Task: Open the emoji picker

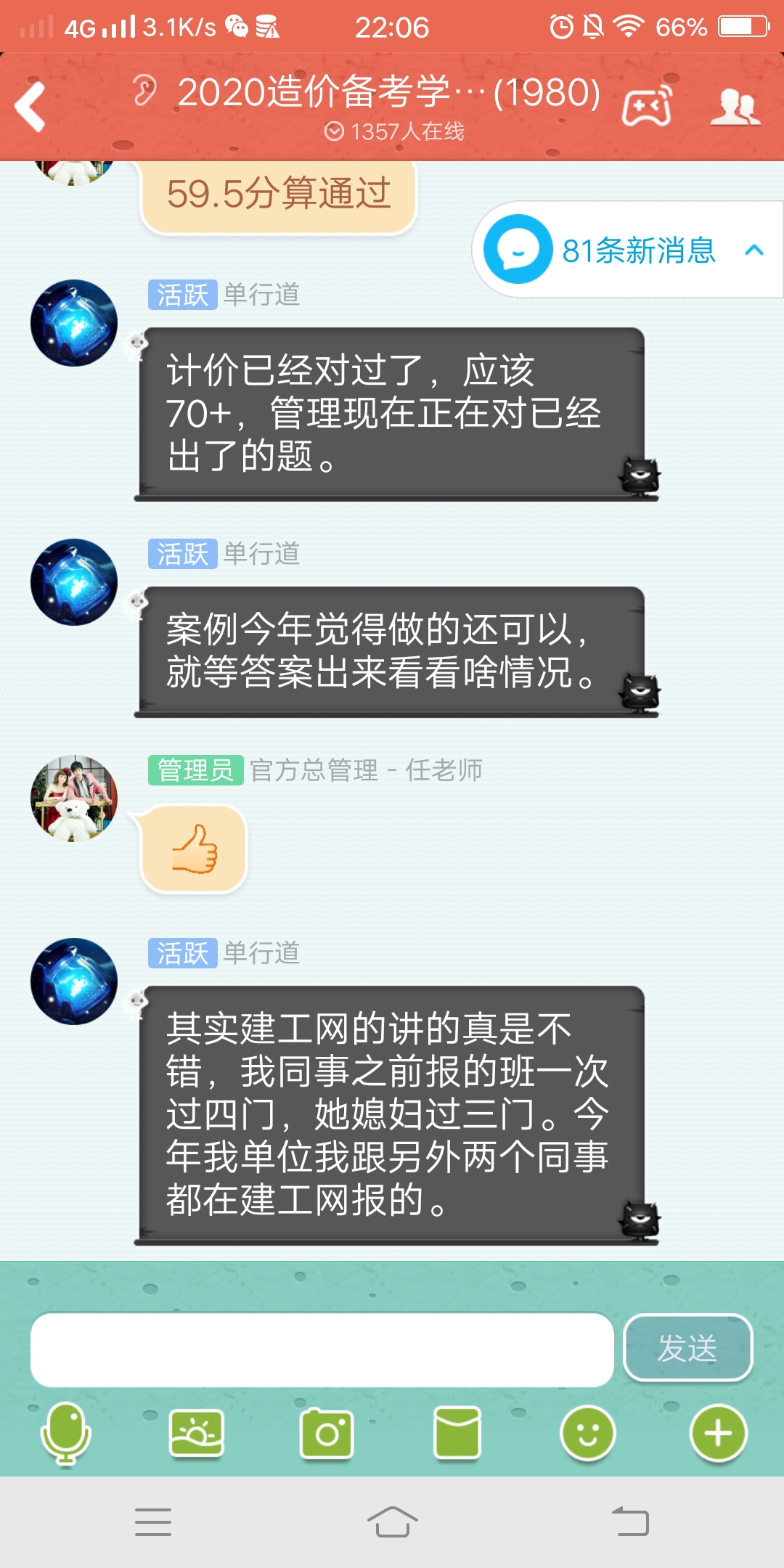Action: 587,1434
